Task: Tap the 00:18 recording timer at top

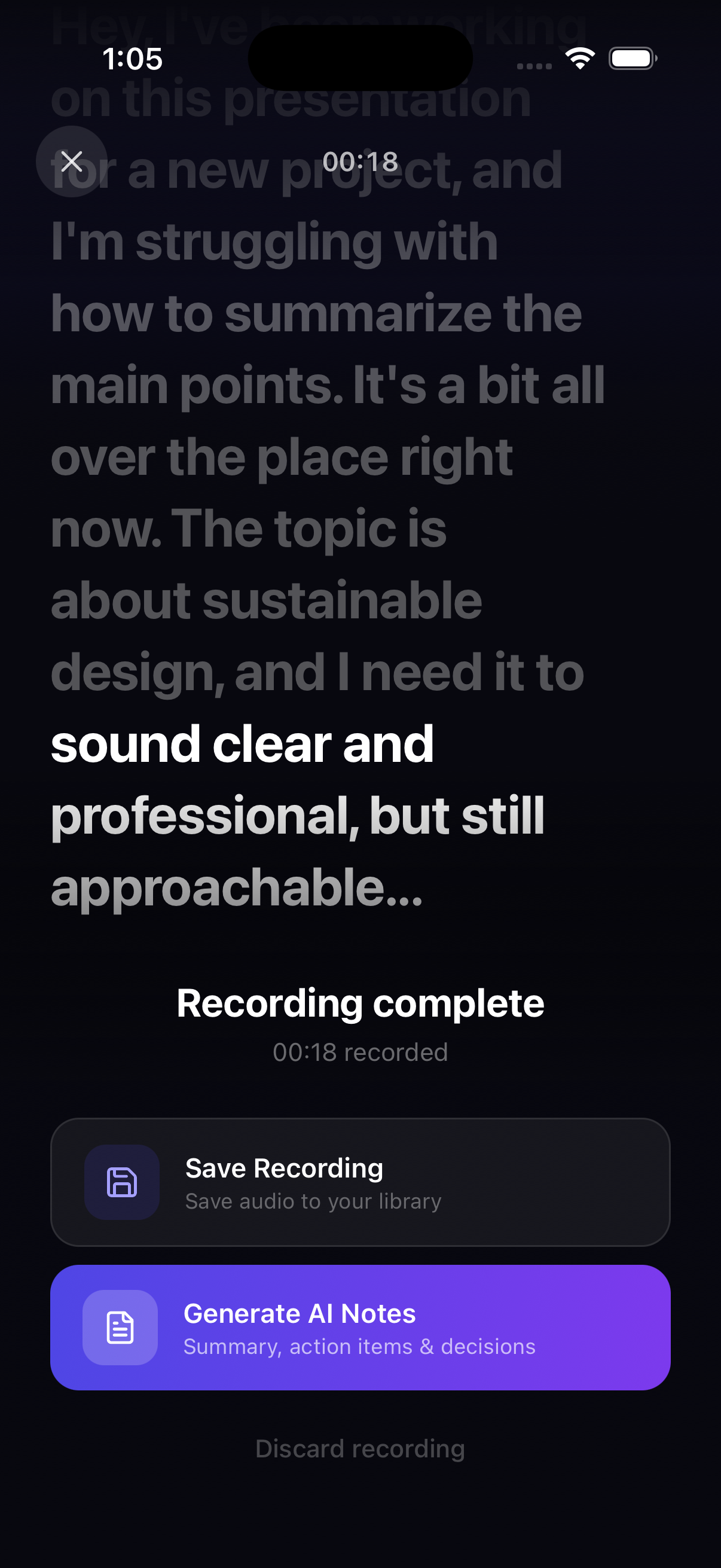Action: click(x=360, y=162)
